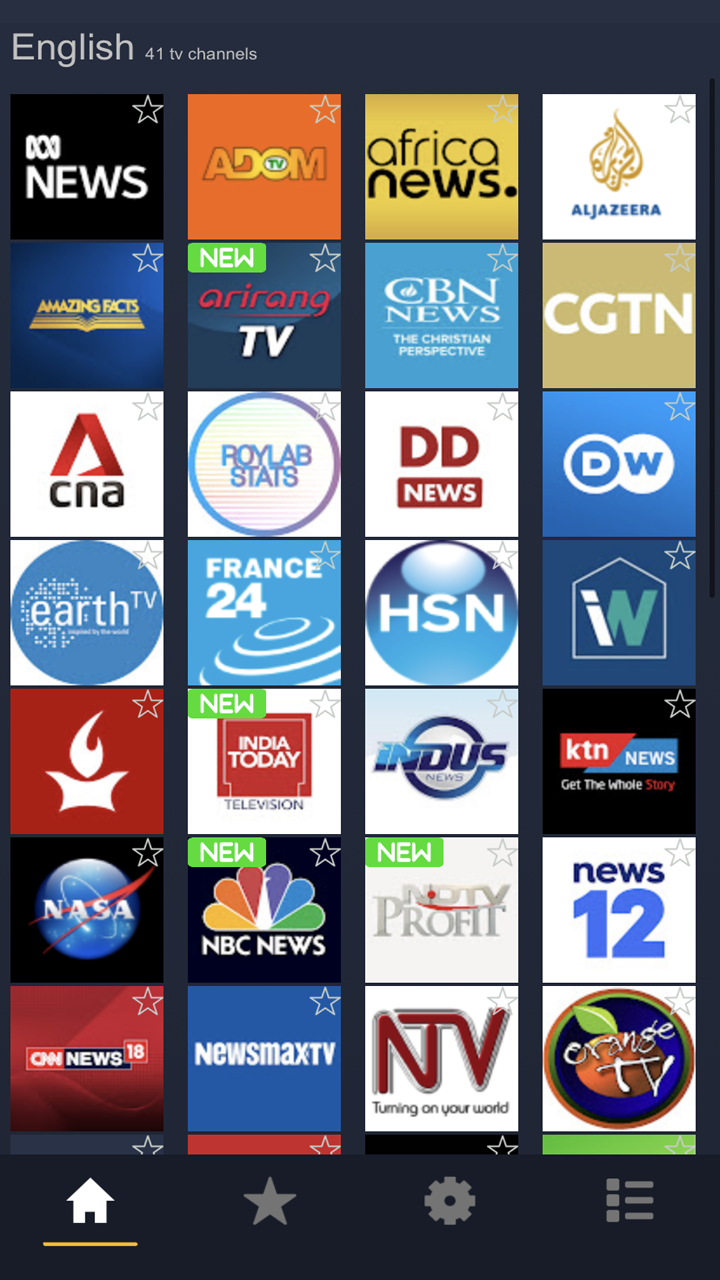Open the DW channel

pos(618,463)
